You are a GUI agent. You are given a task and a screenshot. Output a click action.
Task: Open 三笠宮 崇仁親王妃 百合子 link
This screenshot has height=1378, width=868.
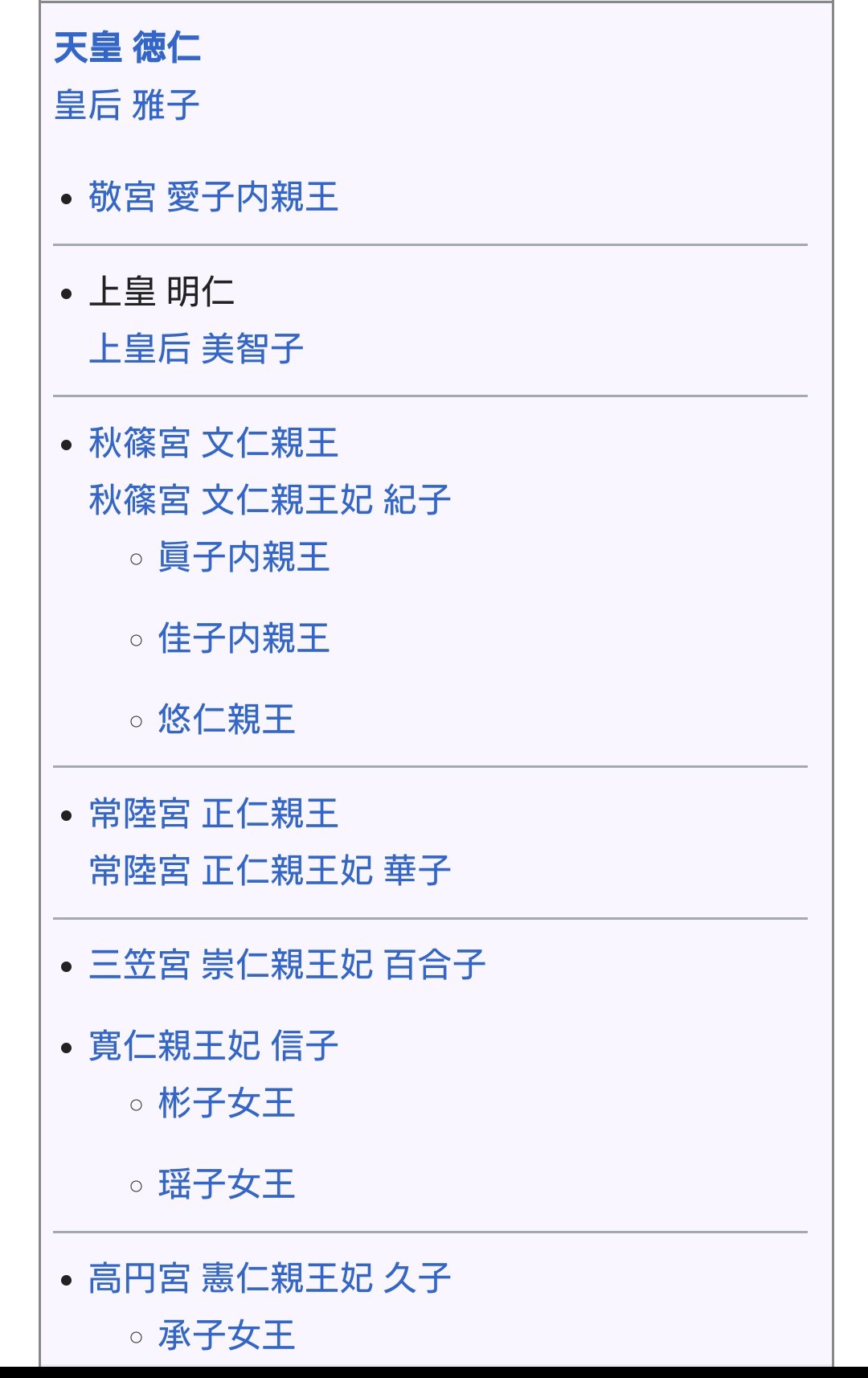(x=287, y=965)
